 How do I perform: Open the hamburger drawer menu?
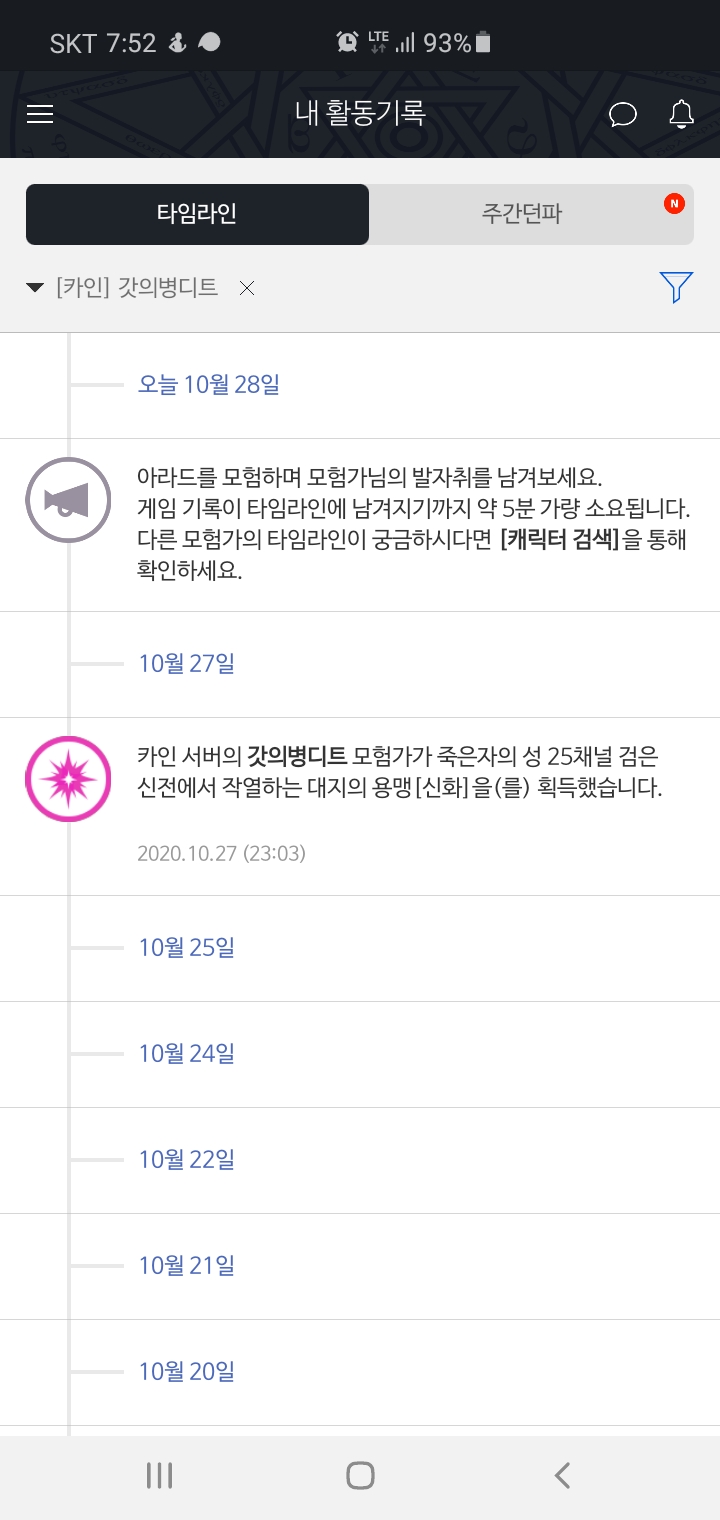point(40,114)
